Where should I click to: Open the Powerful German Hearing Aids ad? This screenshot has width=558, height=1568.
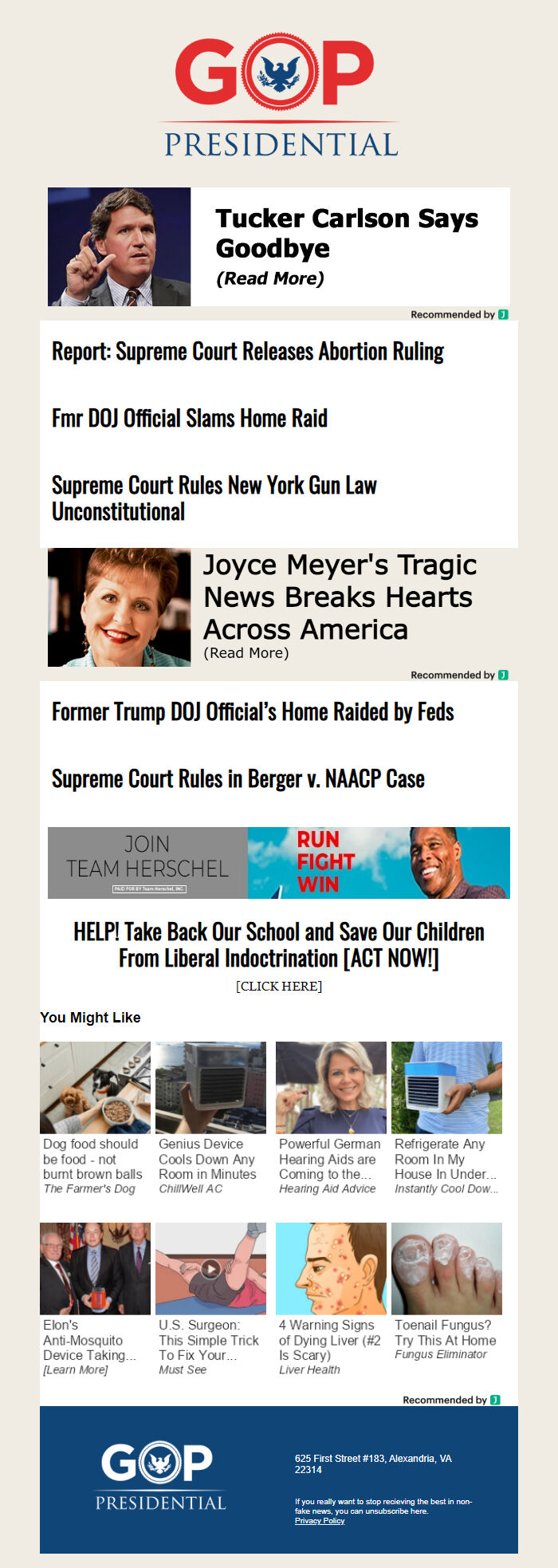pyautogui.click(x=331, y=1117)
